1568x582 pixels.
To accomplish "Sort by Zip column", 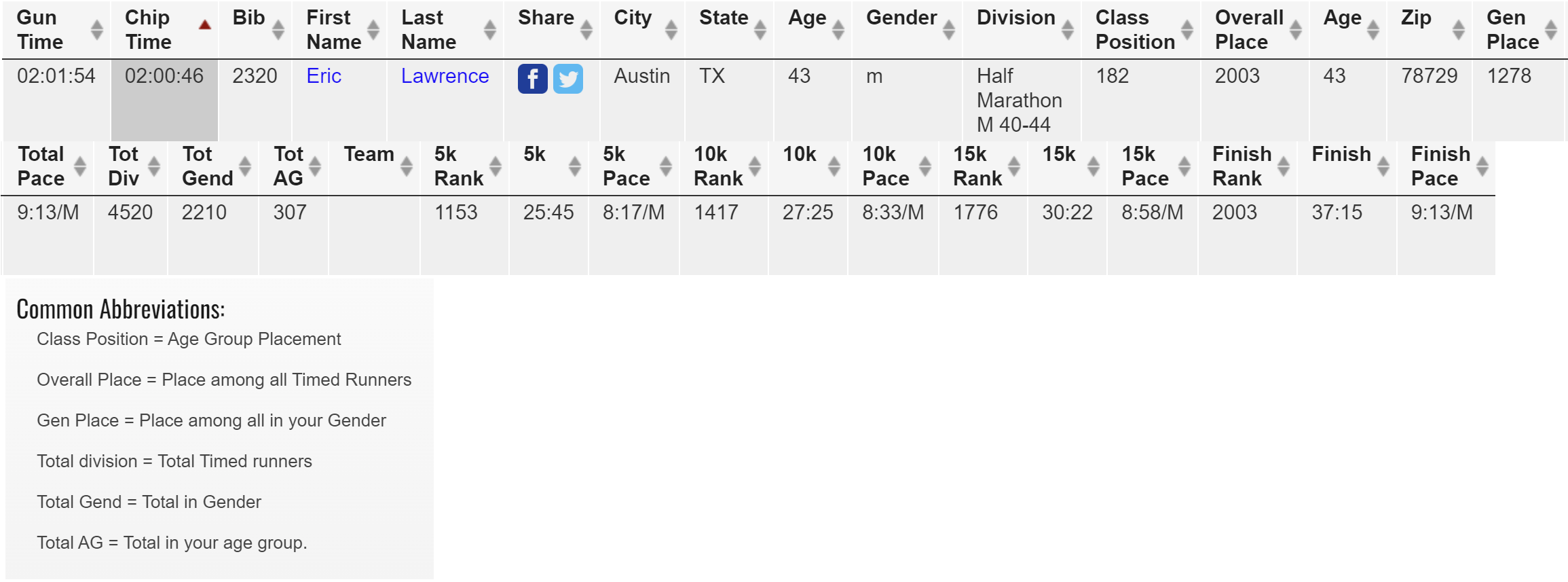I will [1429, 29].
